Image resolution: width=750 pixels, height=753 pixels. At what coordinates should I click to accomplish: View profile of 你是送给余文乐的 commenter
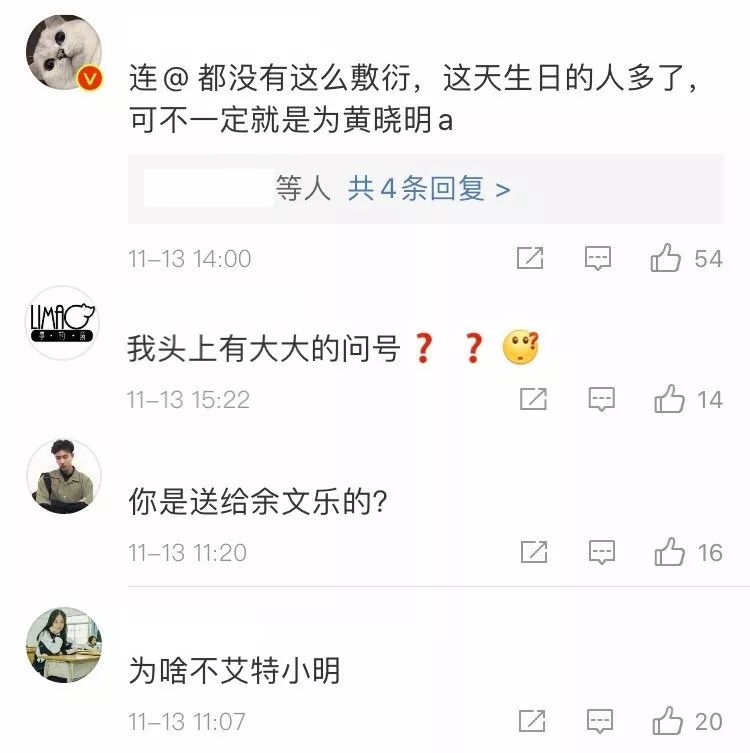tap(63, 476)
